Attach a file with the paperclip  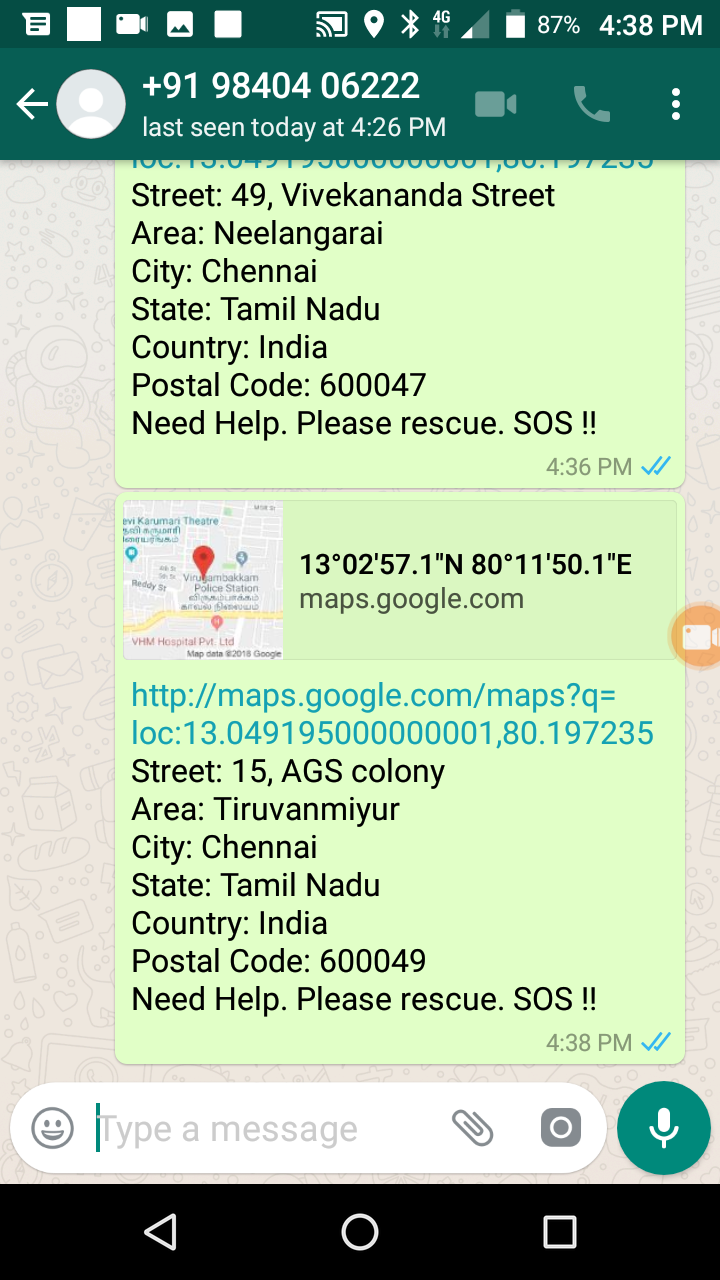pos(472,1129)
